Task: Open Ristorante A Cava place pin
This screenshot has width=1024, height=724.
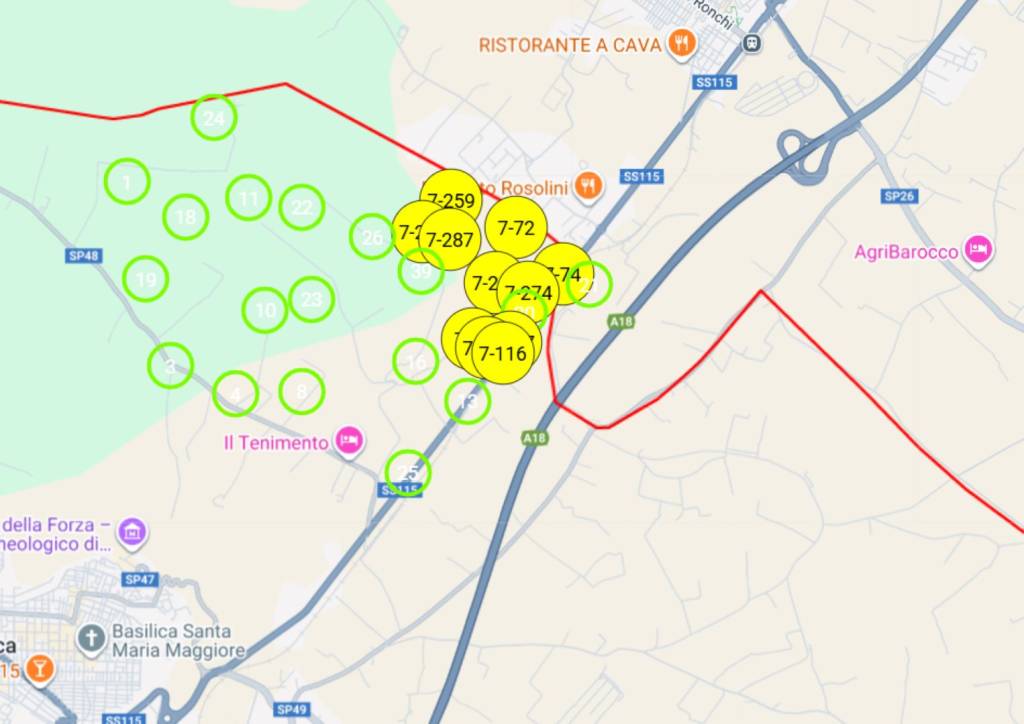Action: pos(683,43)
